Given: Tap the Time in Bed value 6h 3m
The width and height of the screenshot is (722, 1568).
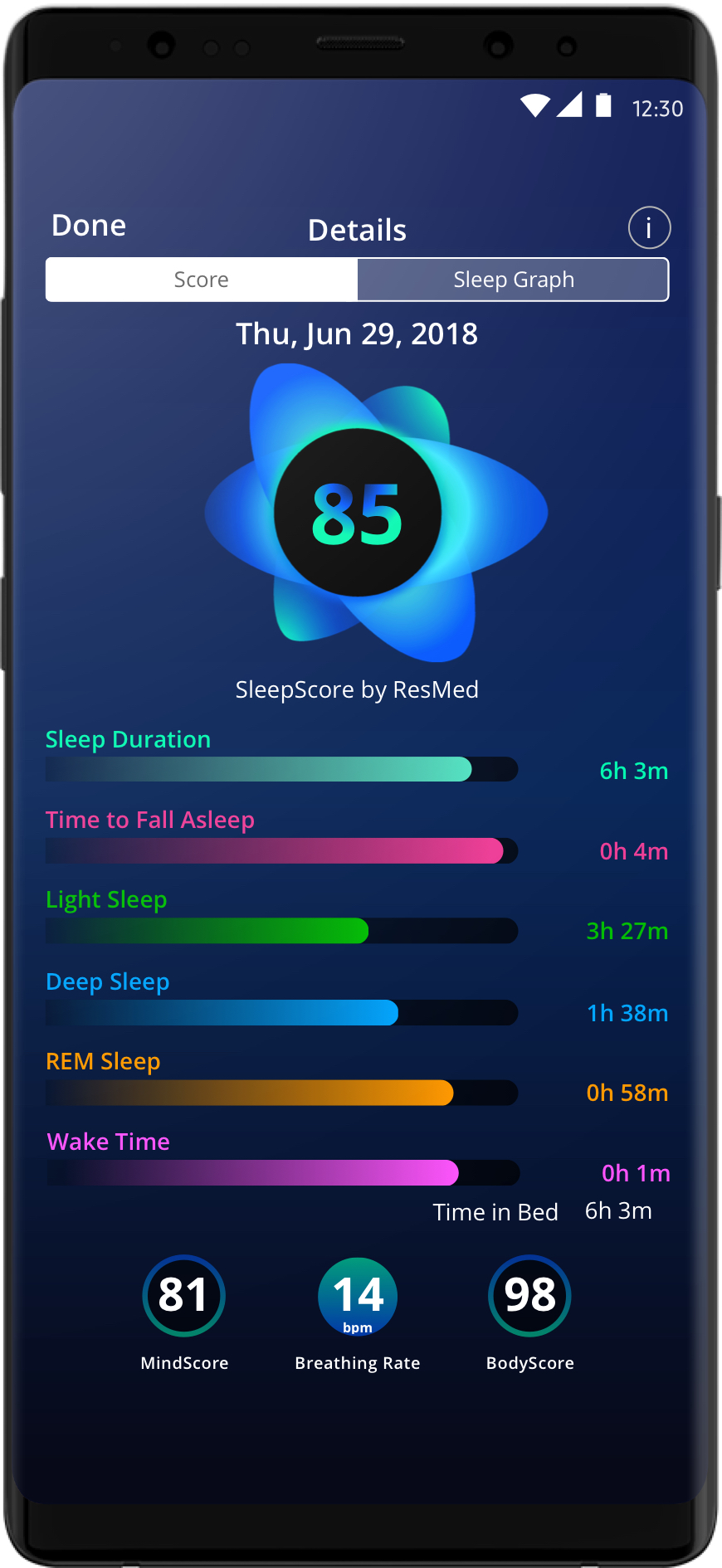Looking at the screenshot, I should [x=617, y=1211].
